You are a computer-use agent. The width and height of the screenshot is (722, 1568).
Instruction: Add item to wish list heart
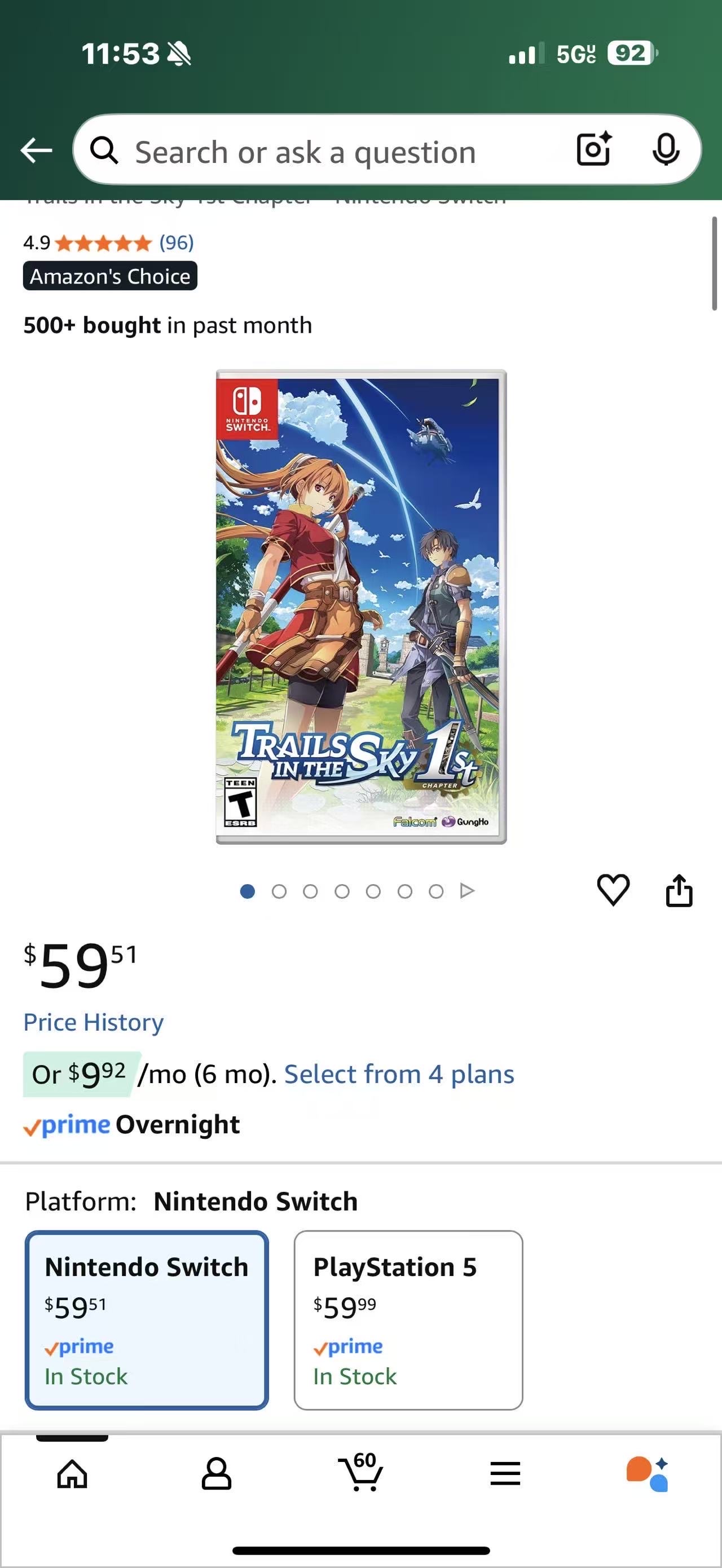(613, 890)
